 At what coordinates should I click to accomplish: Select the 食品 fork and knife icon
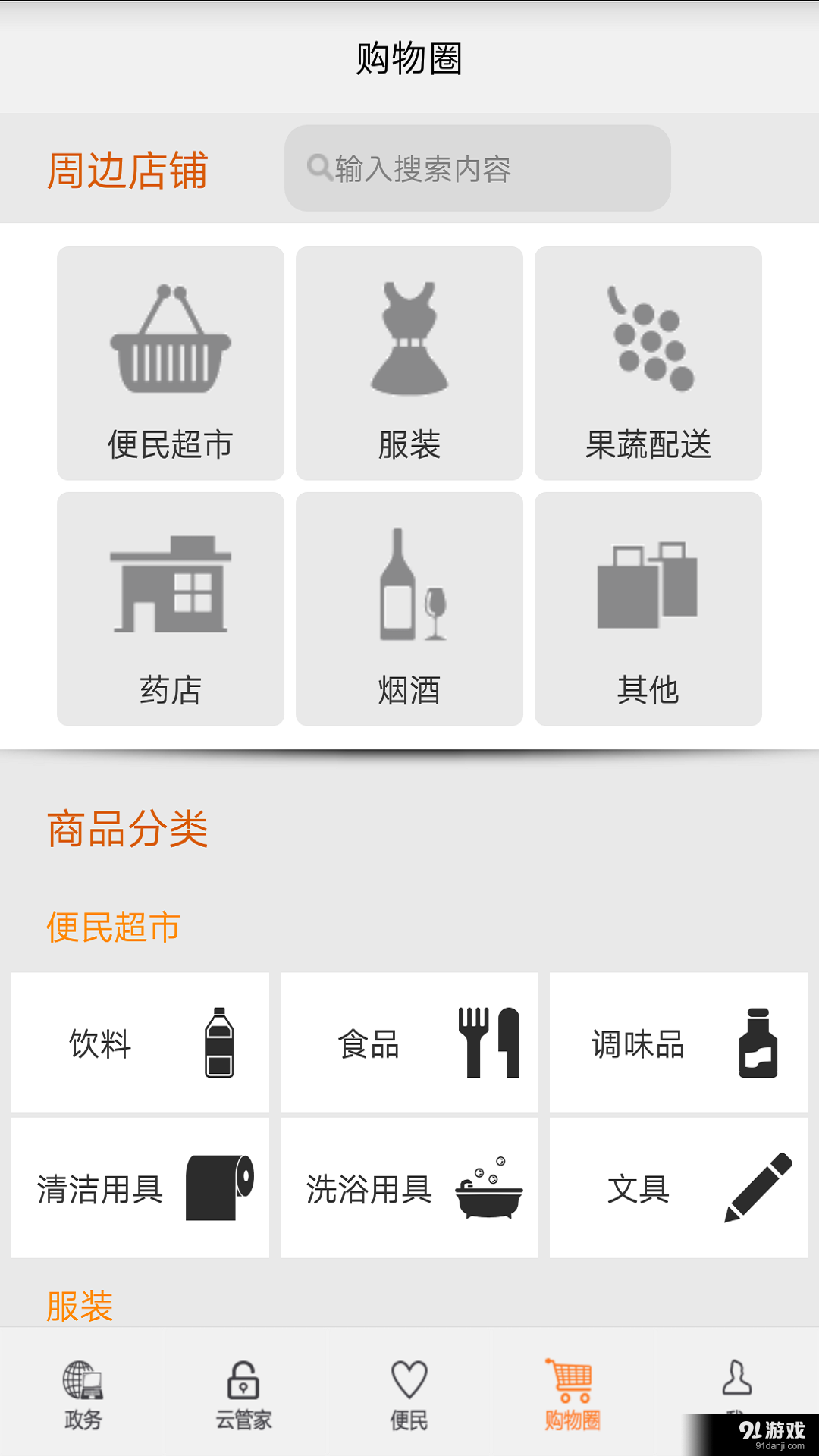pos(409,1043)
